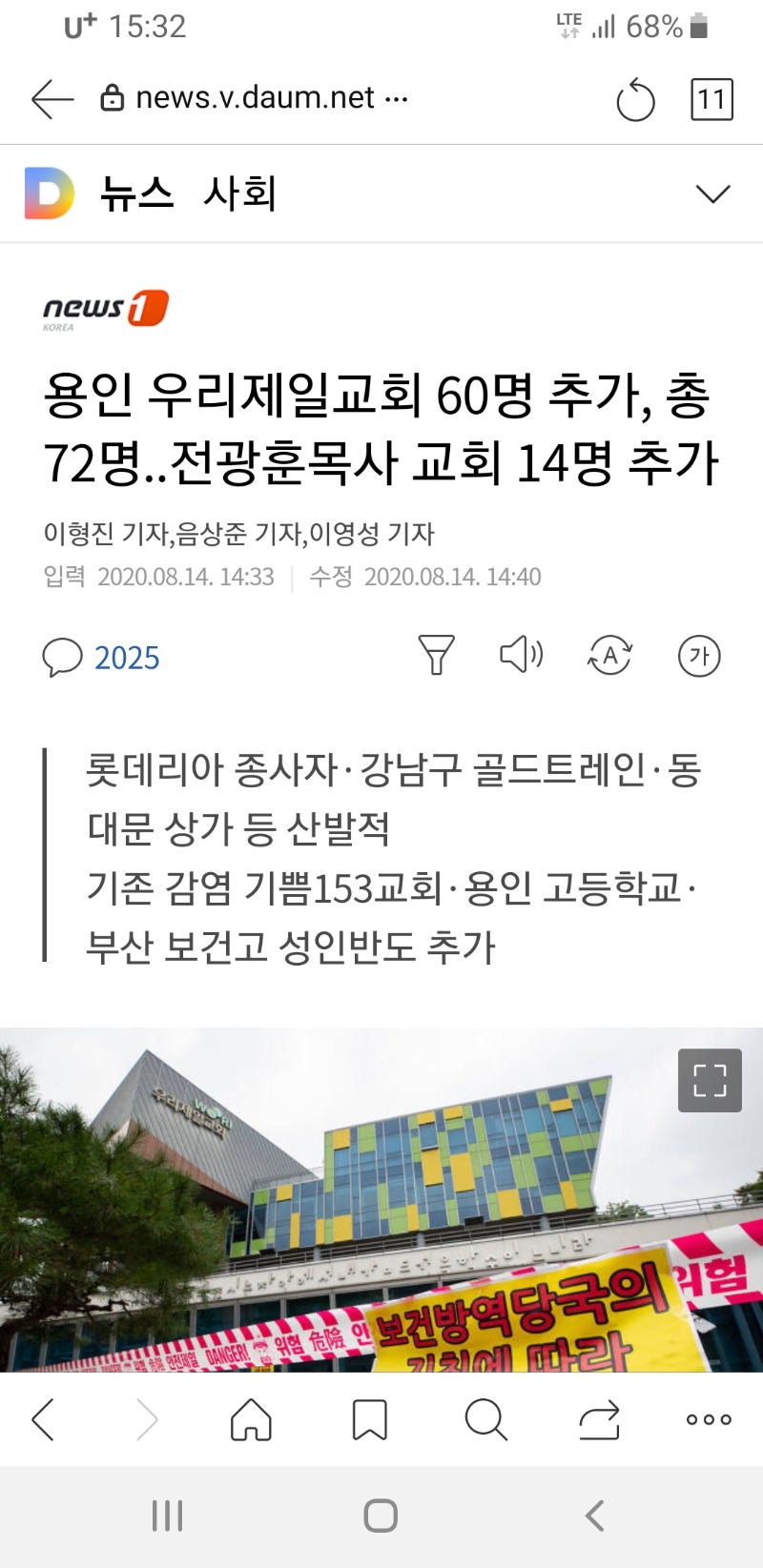This screenshot has height=1568, width=763.
Task: Open the browser home page
Action: pyautogui.click(x=251, y=1420)
